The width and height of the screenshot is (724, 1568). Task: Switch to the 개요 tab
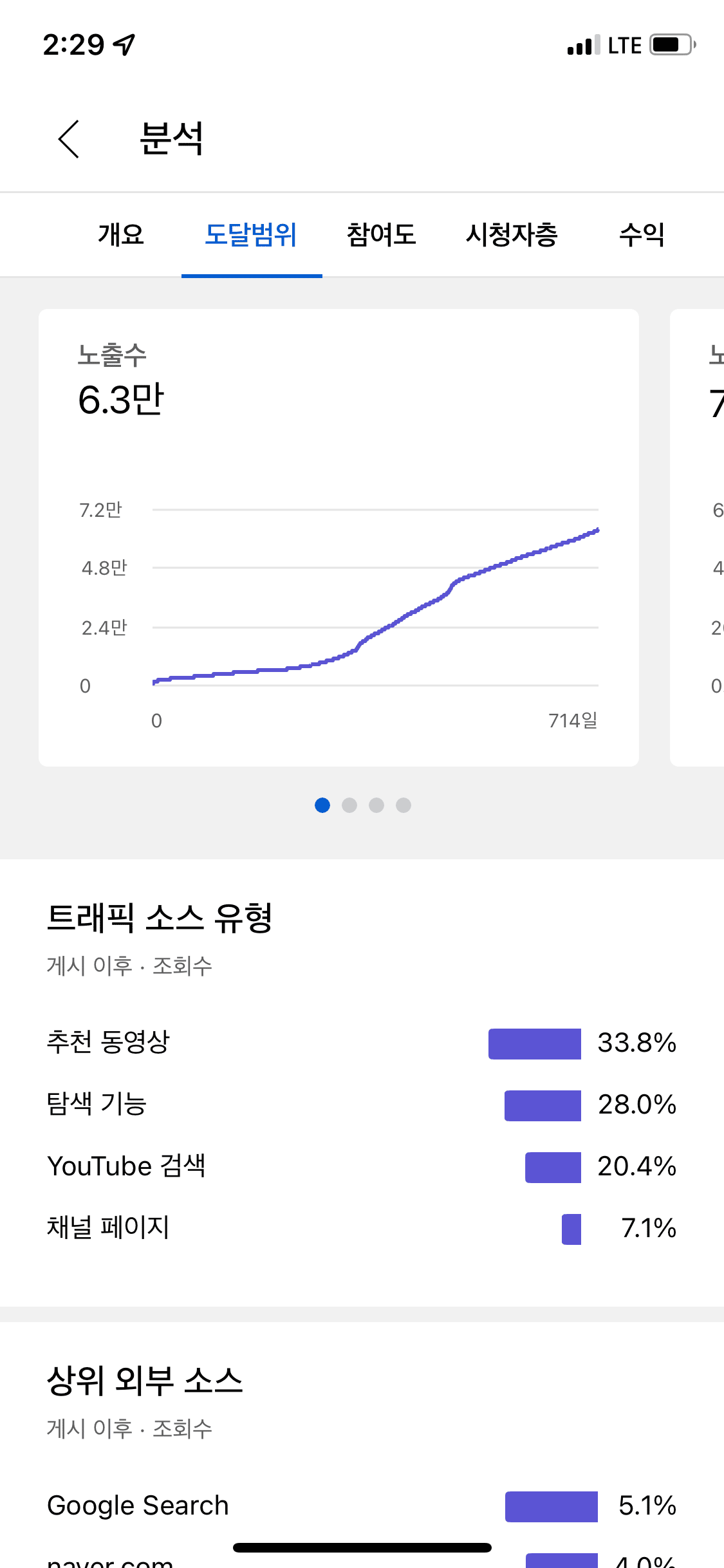click(121, 234)
